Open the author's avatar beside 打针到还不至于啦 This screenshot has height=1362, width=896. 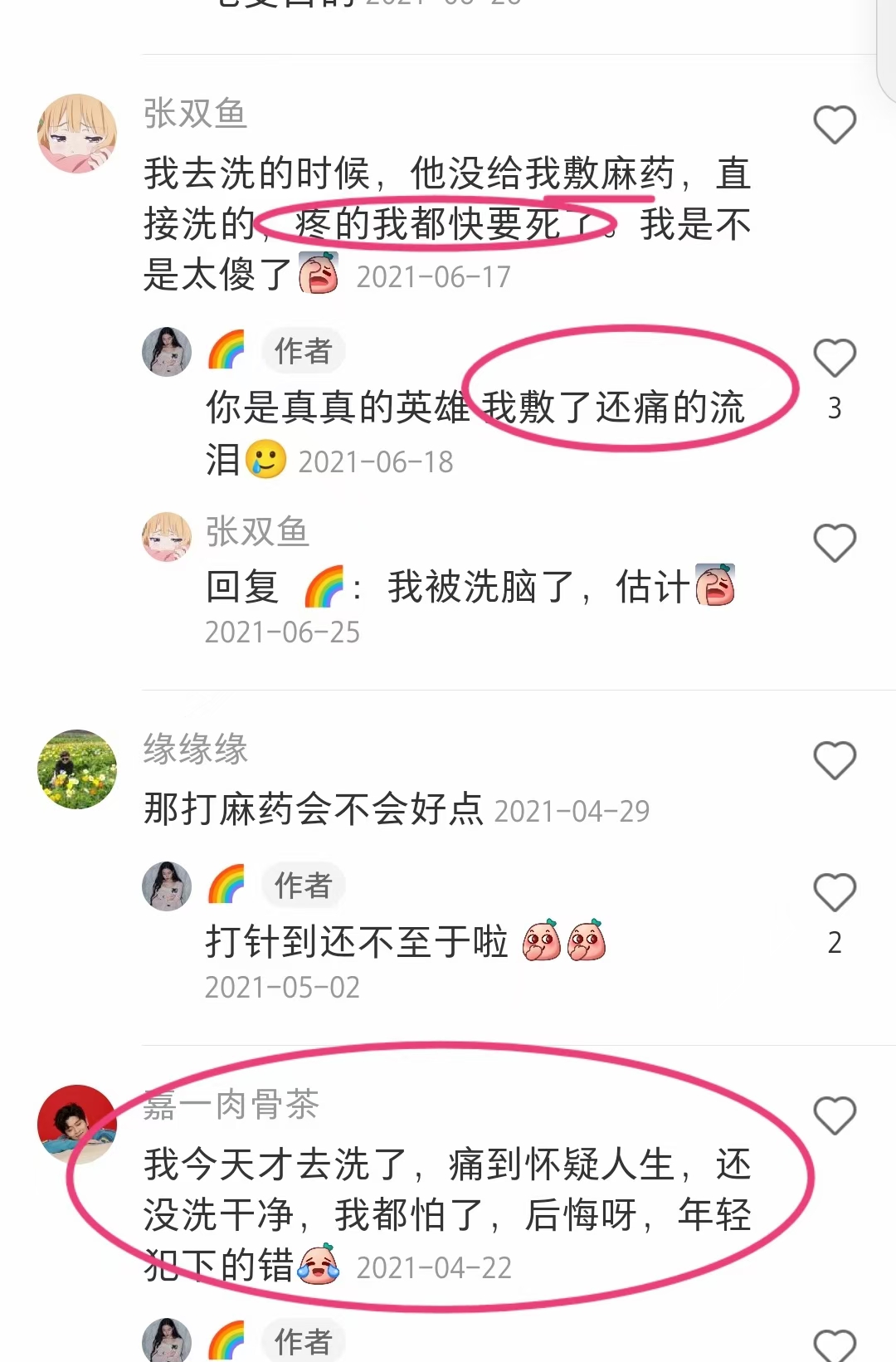(167, 886)
